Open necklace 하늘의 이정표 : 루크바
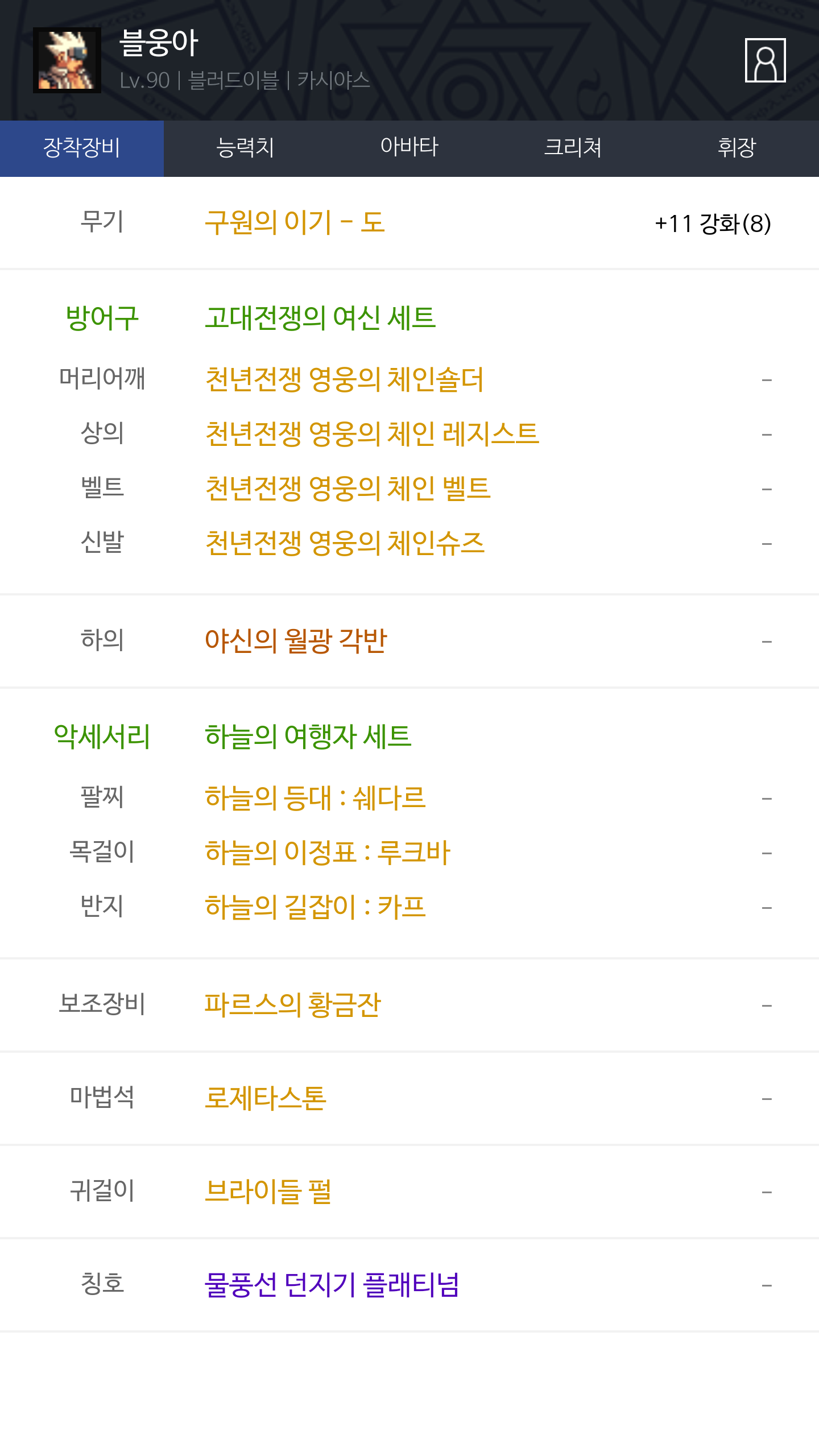This screenshot has height=1456, width=819. point(328,853)
